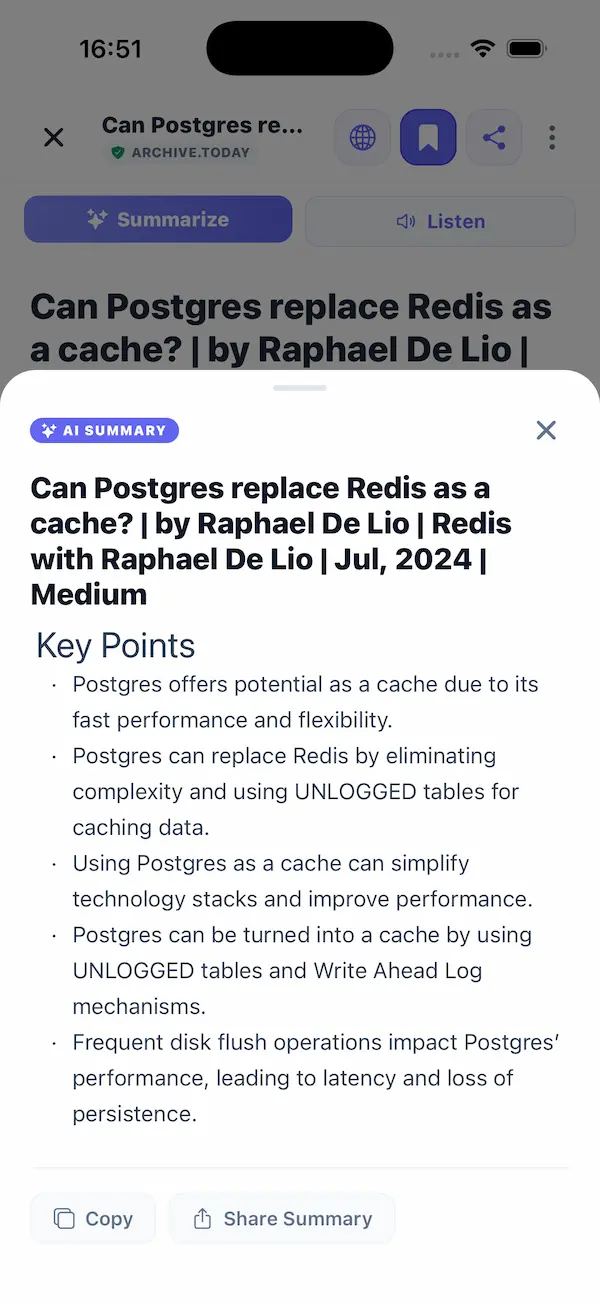Tap the Summarize button
This screenshot has width=600, height=1304.
click(x=158, y=220)
